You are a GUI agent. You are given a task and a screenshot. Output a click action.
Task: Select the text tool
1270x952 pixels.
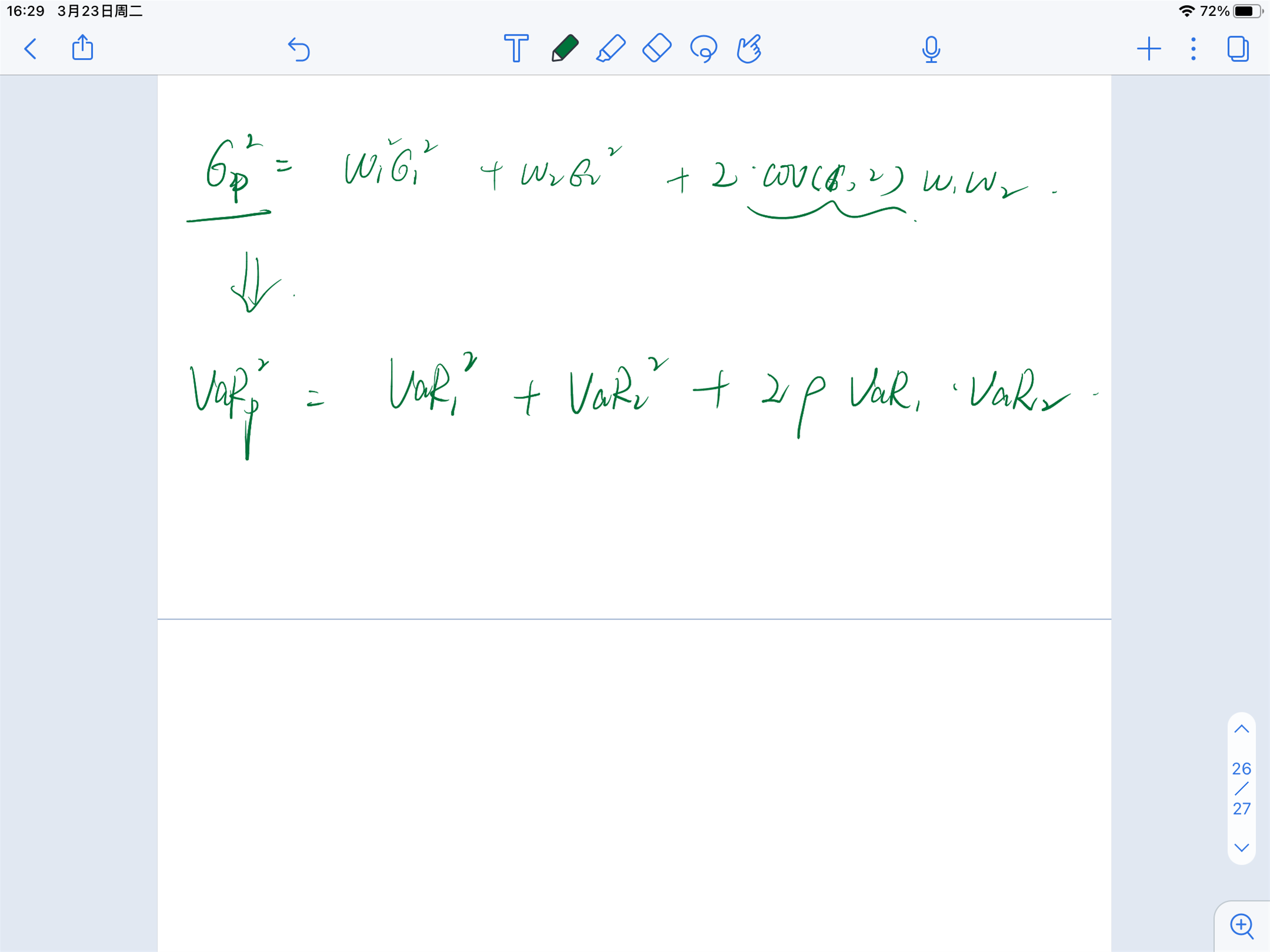(x=516, y=48)
